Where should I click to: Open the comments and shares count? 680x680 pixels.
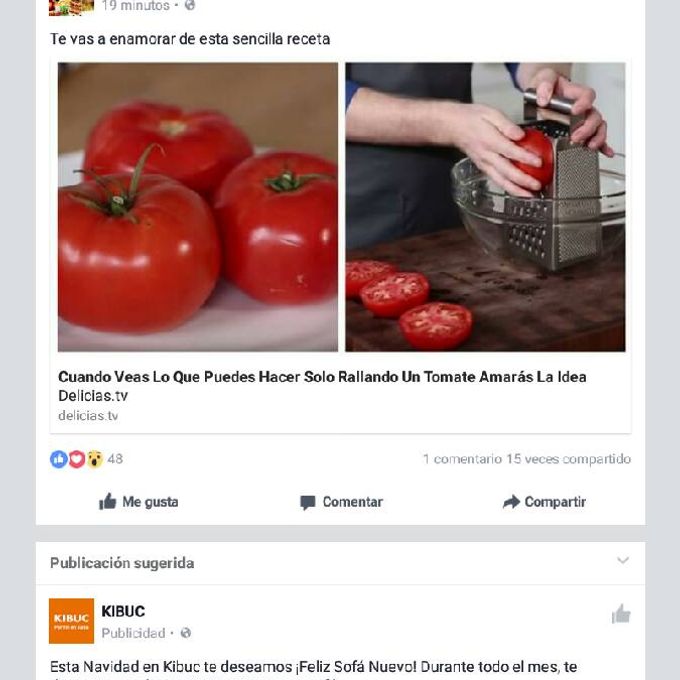[526, 459]
